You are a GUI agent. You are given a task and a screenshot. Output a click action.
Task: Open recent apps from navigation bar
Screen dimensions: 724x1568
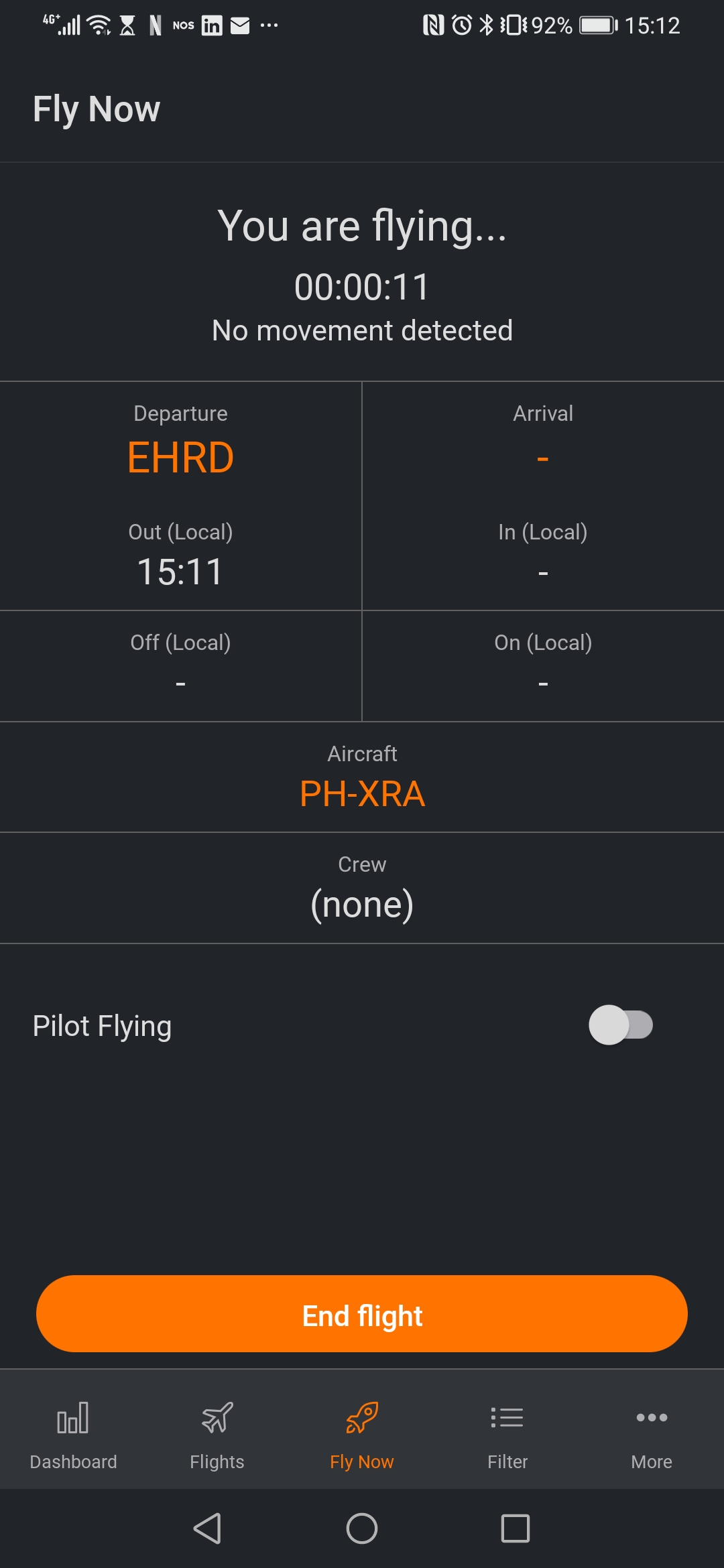515,1528
